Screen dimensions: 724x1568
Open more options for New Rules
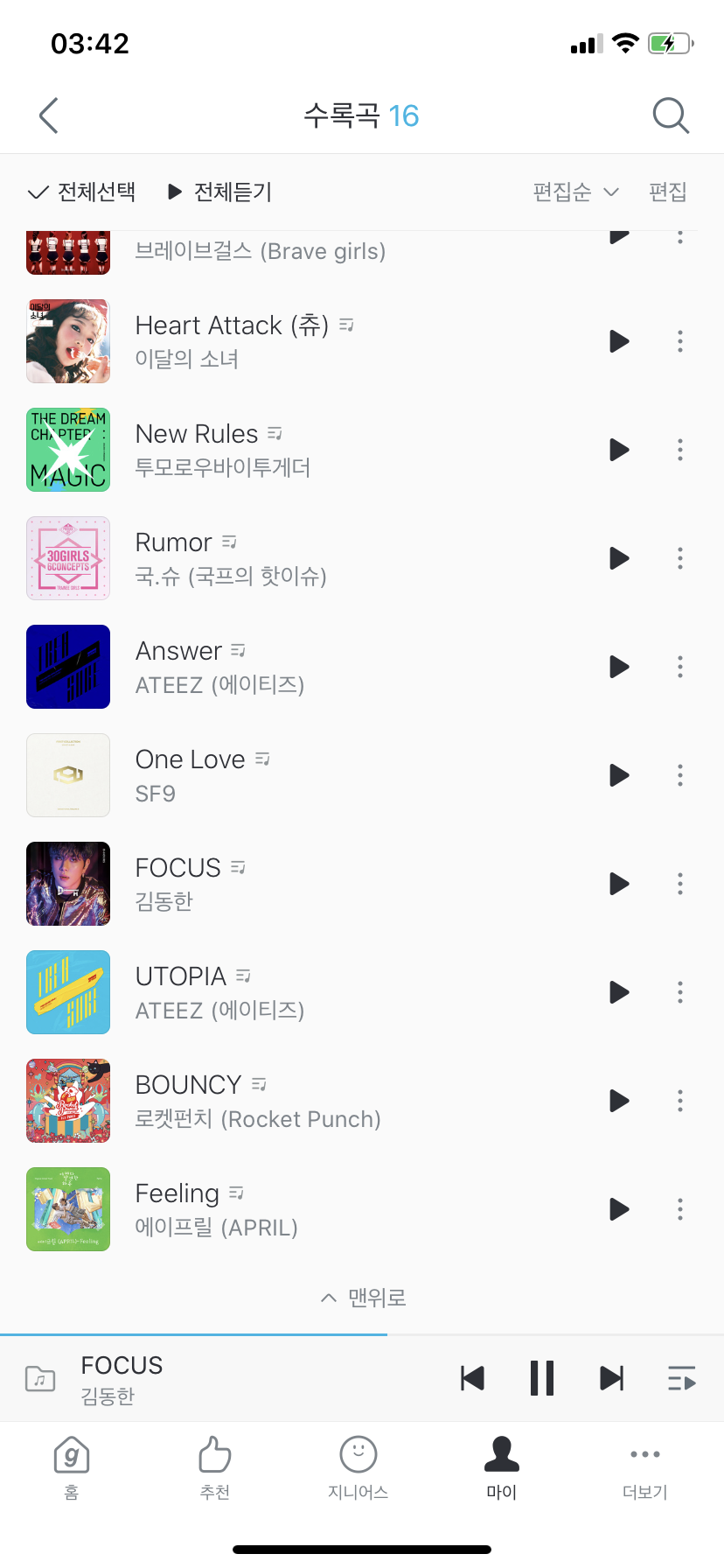(x=679, y=450)
